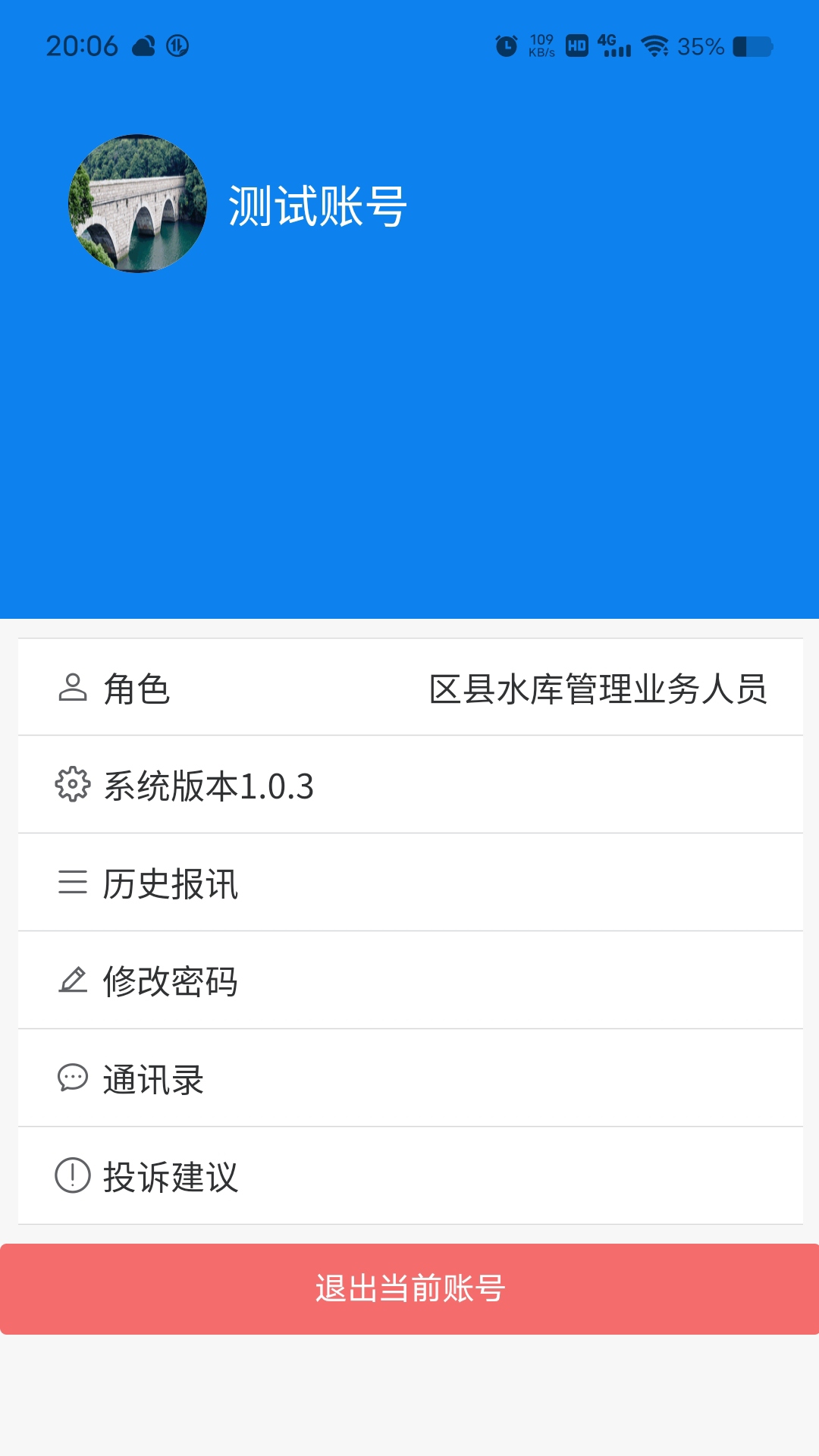Click the role value 区县水库管理业务人员
Screen dimensions: 819x1456
click(x=599, y=687)
